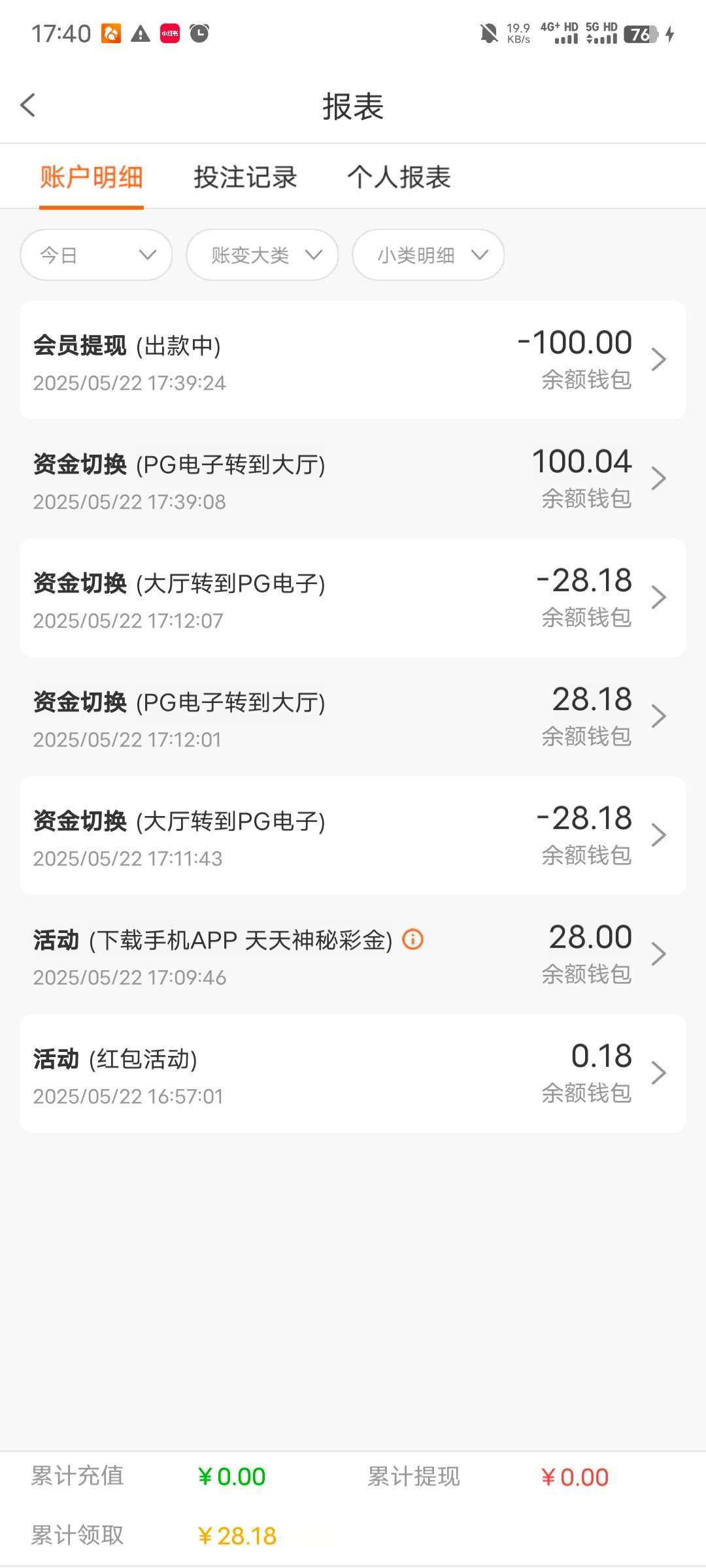Open the 会员提现 (出款中) -100.00 record
The height and width of the screenshot is (1568, 706).
[353, 360]
